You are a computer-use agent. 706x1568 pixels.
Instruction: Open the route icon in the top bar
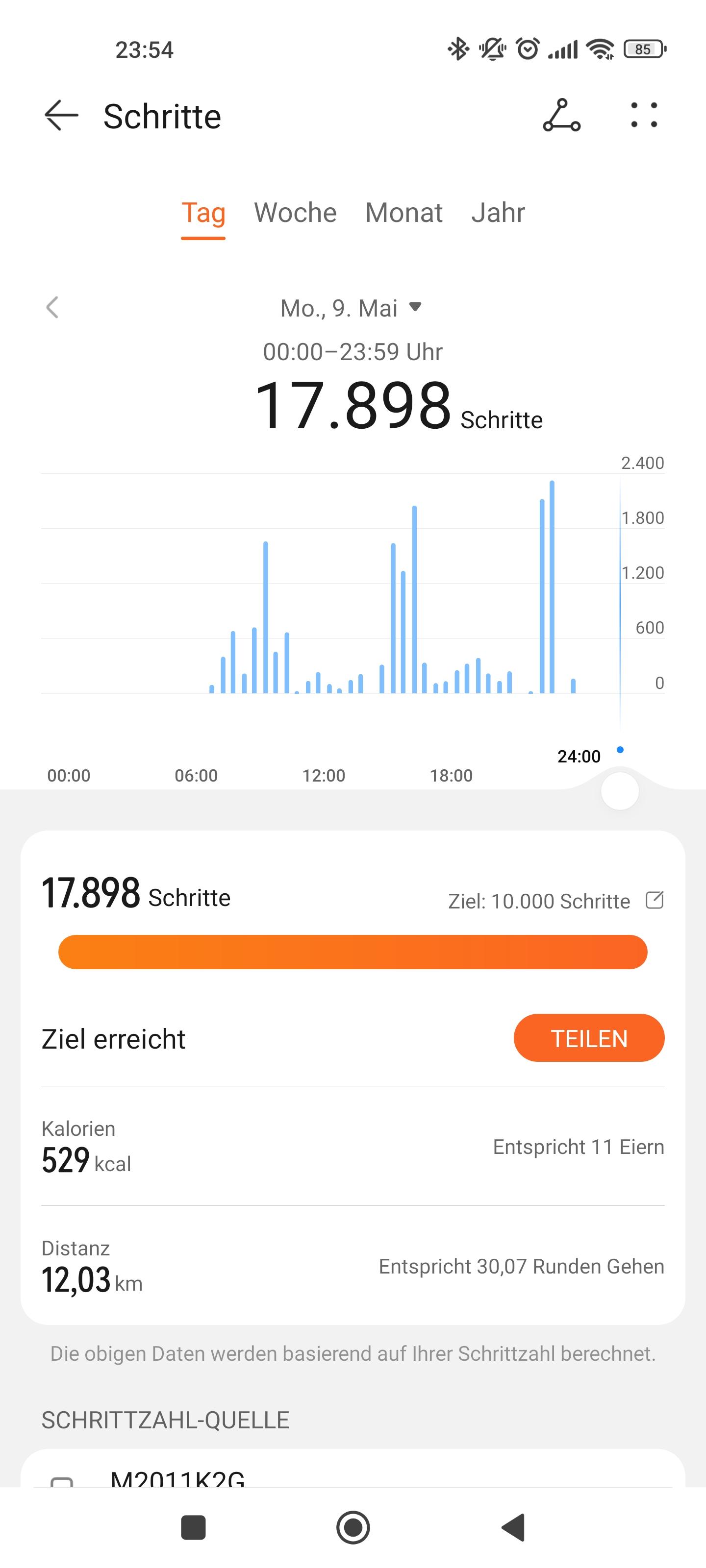coord(562,115)
